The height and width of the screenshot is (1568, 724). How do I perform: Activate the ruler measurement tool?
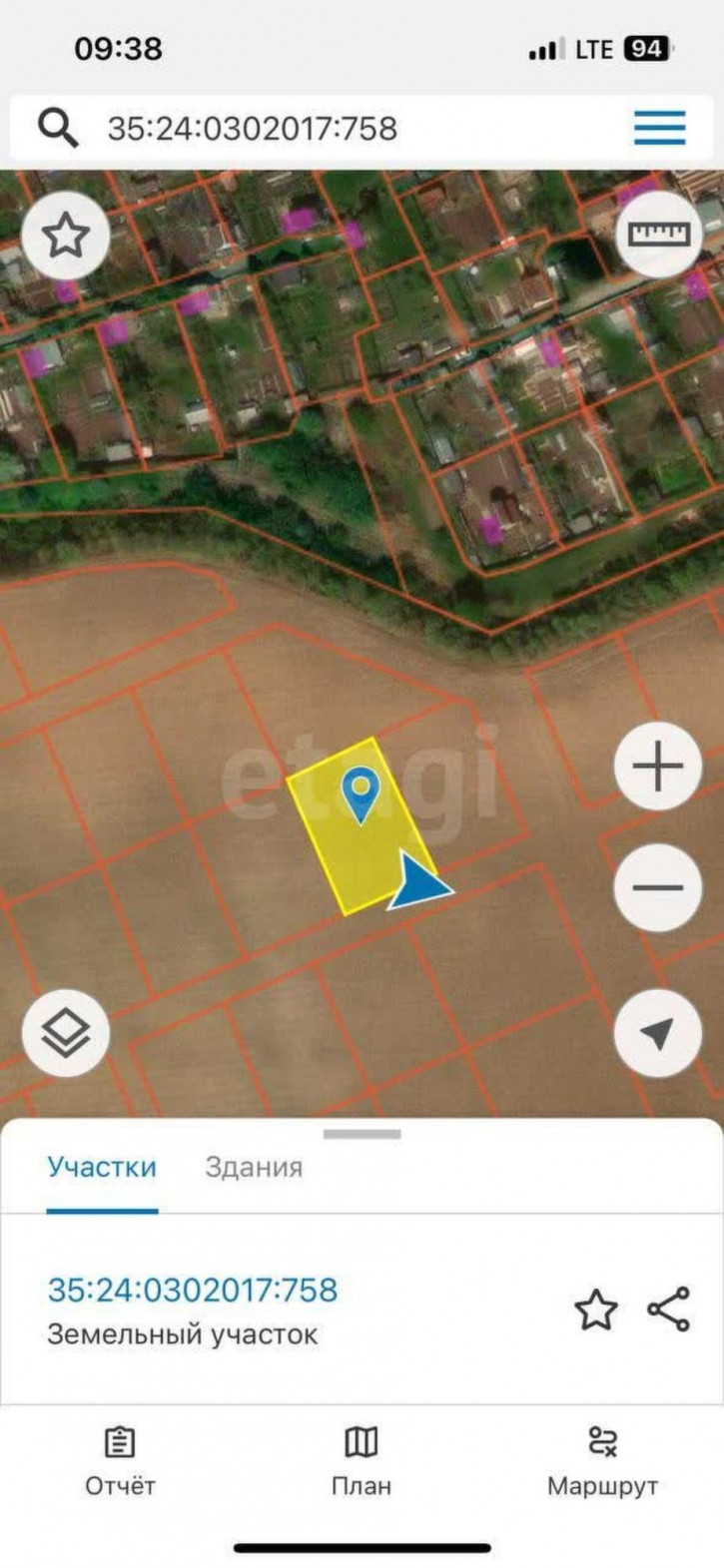(x=659, y=235)
